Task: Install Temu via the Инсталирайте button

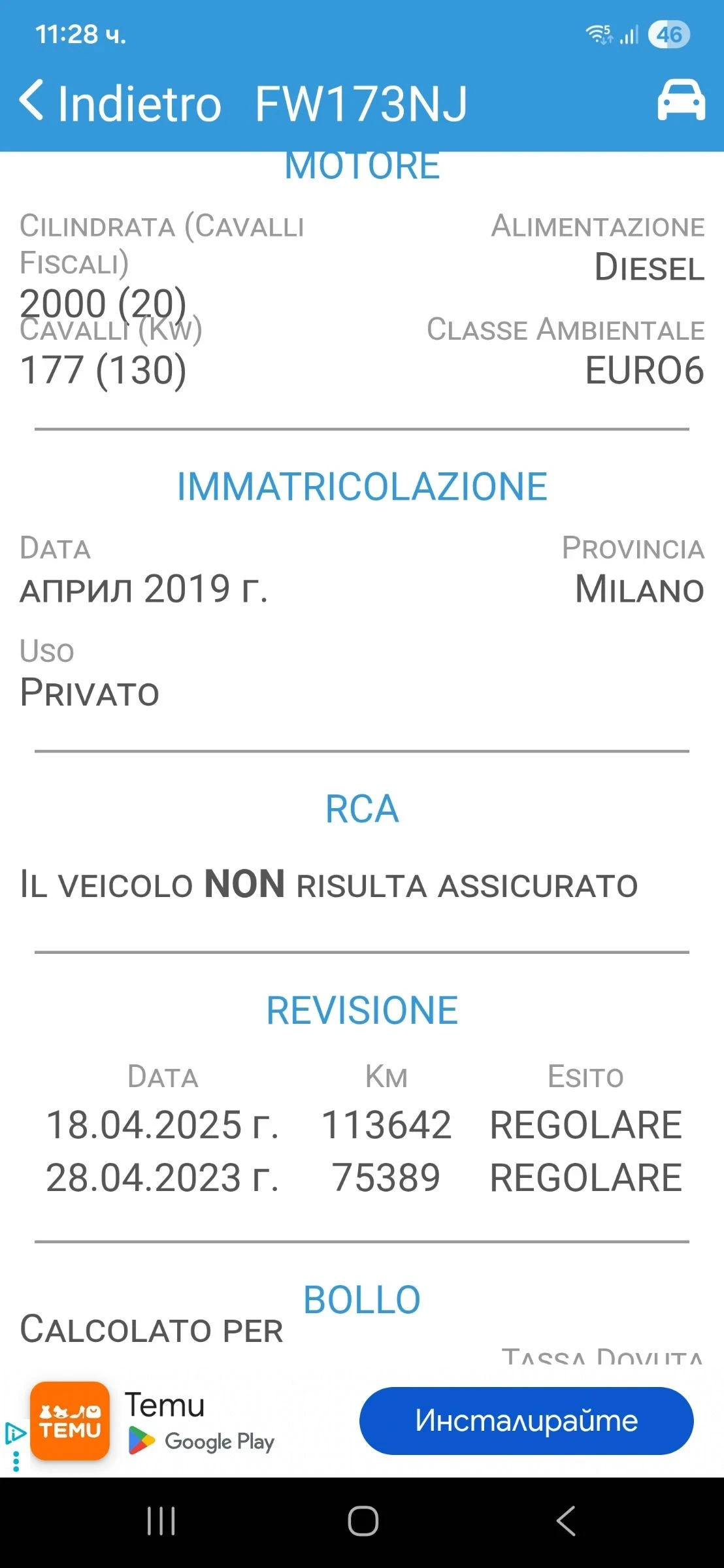Action: (526, 1420)
